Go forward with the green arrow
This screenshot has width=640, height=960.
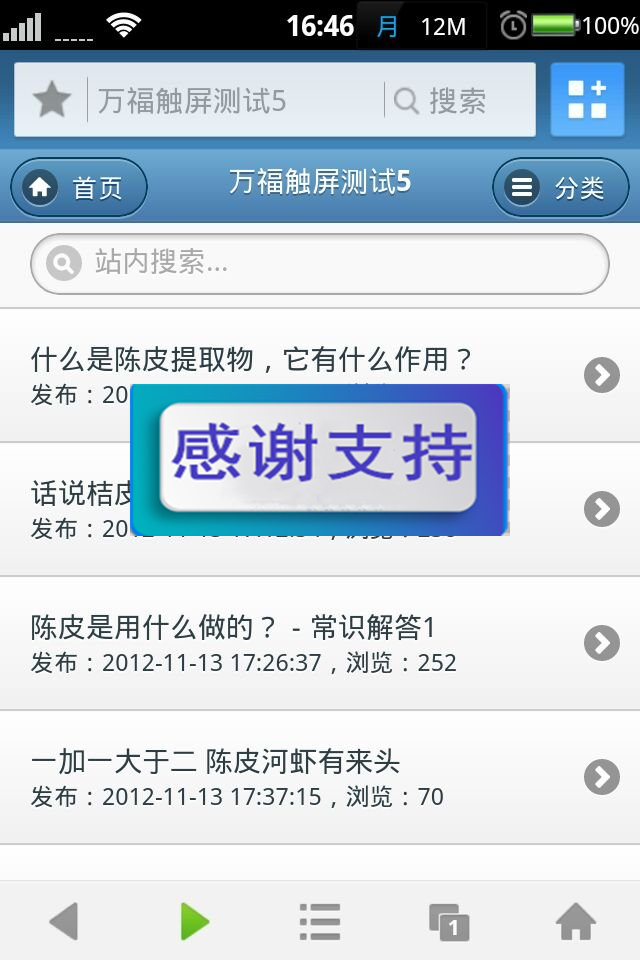point(194,920)
